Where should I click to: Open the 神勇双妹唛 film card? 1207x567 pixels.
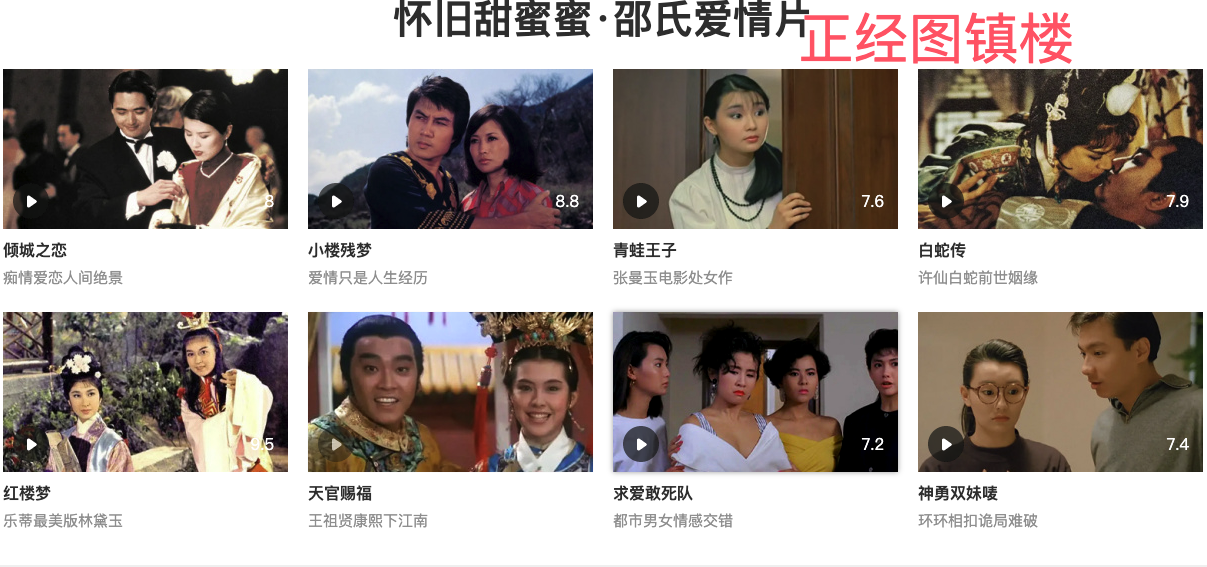(x=1060, y=391)
